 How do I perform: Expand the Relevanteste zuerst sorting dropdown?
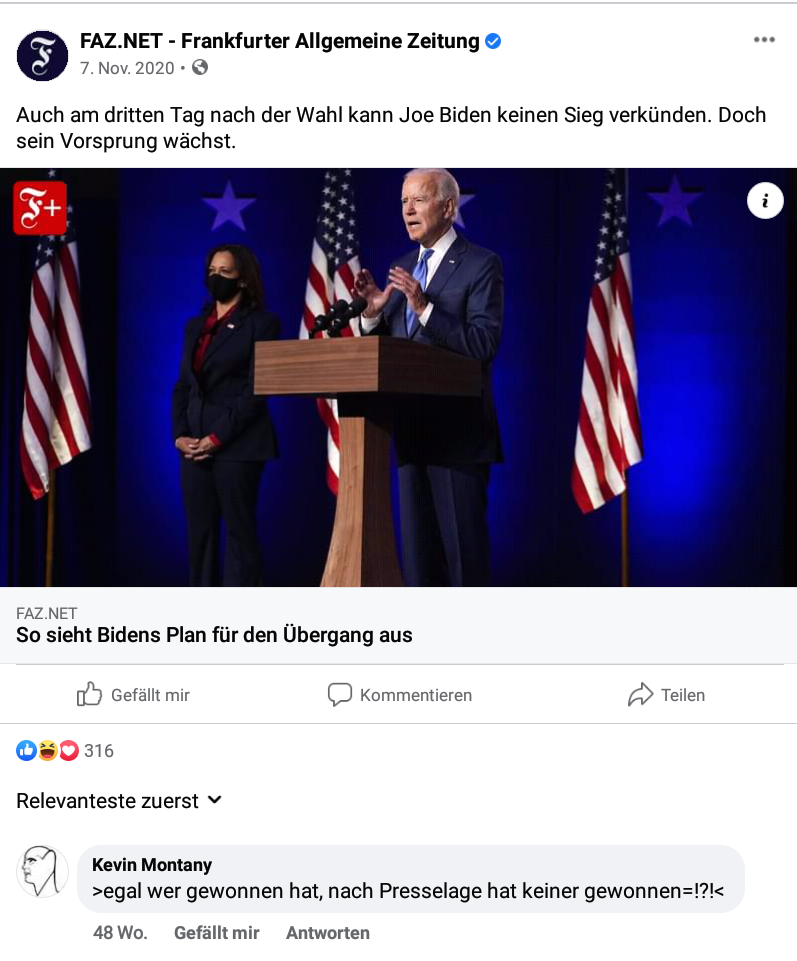(119, 801)
